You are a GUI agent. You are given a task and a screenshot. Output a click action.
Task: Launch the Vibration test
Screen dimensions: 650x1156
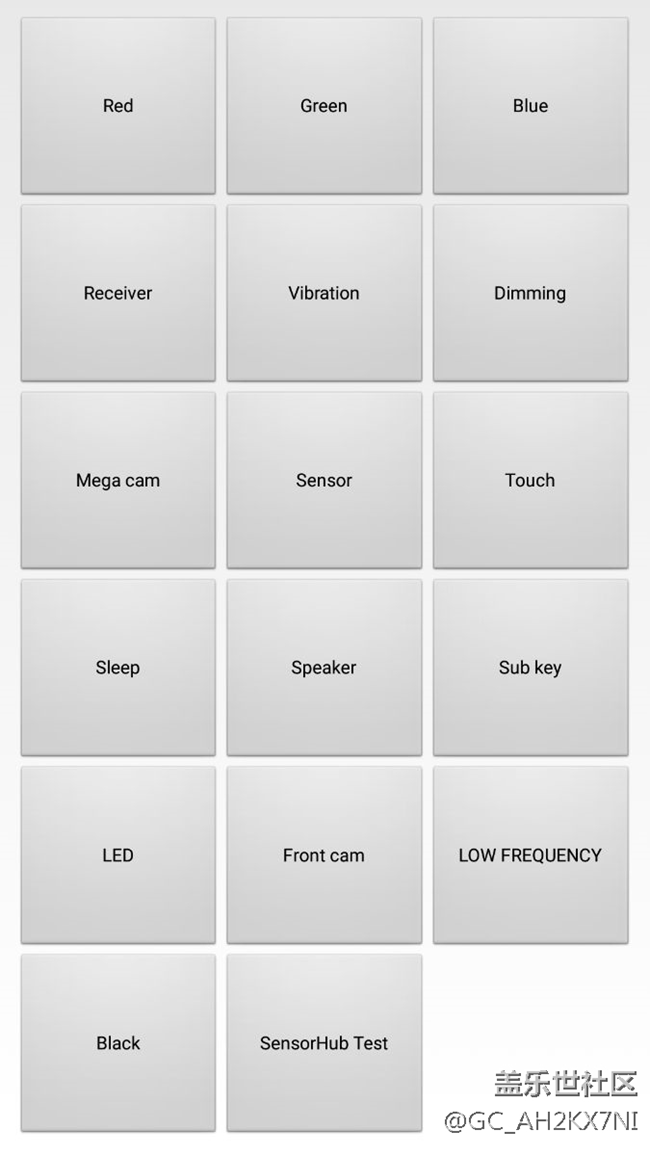(x=324, y=293)
